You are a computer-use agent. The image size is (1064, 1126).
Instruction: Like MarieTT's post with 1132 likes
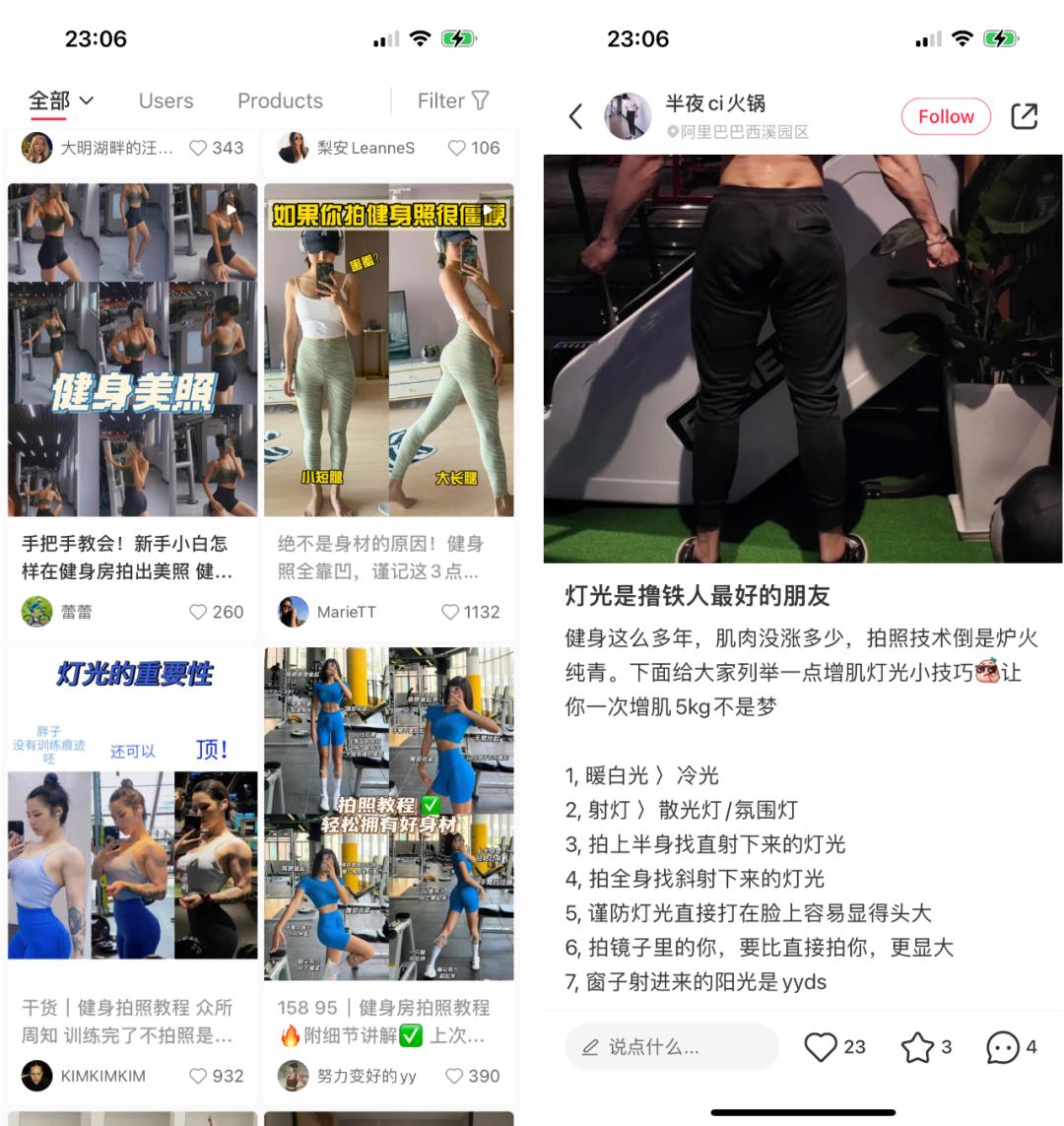450,612
